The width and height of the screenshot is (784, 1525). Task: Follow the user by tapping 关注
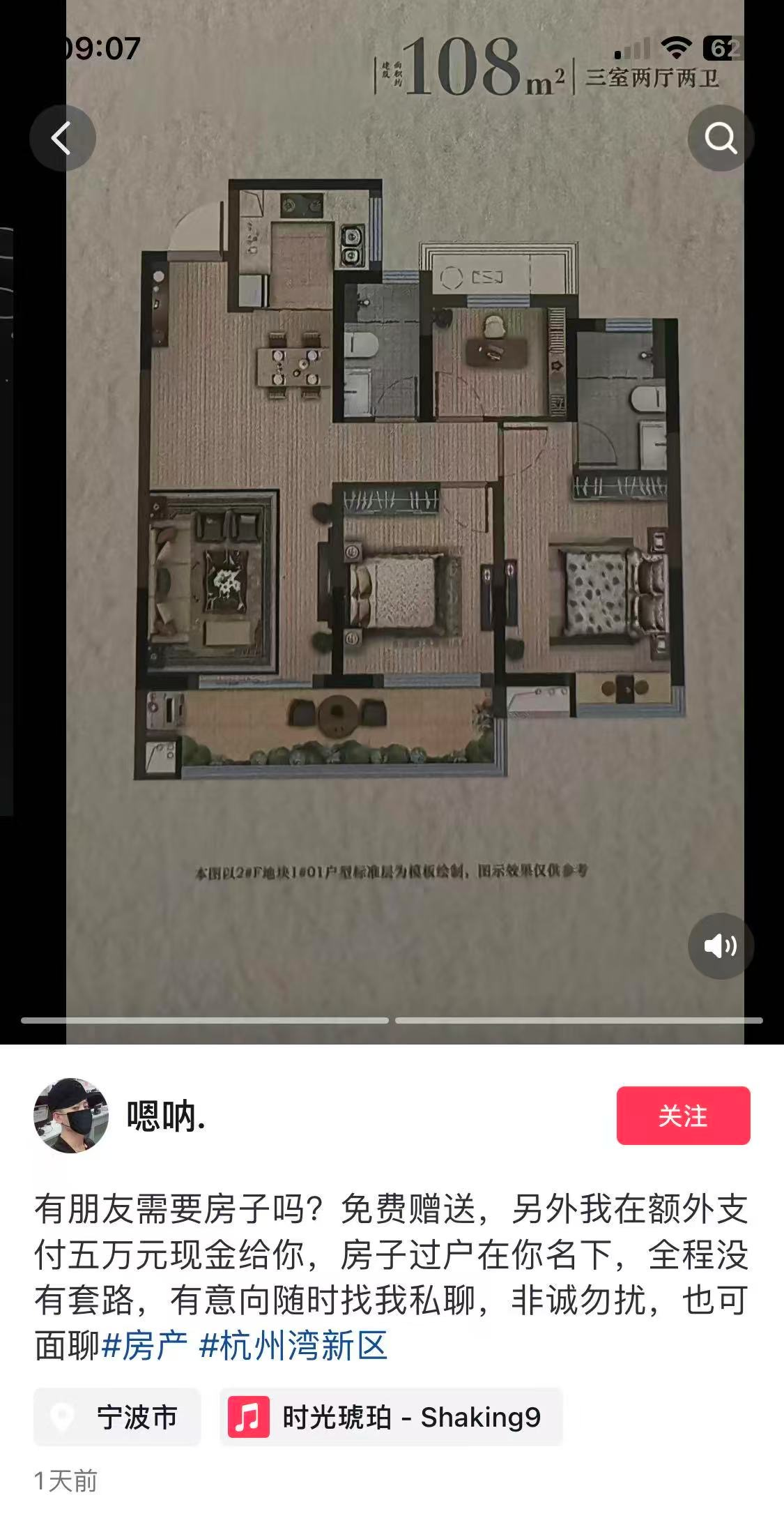click(x=683, y=1116)
